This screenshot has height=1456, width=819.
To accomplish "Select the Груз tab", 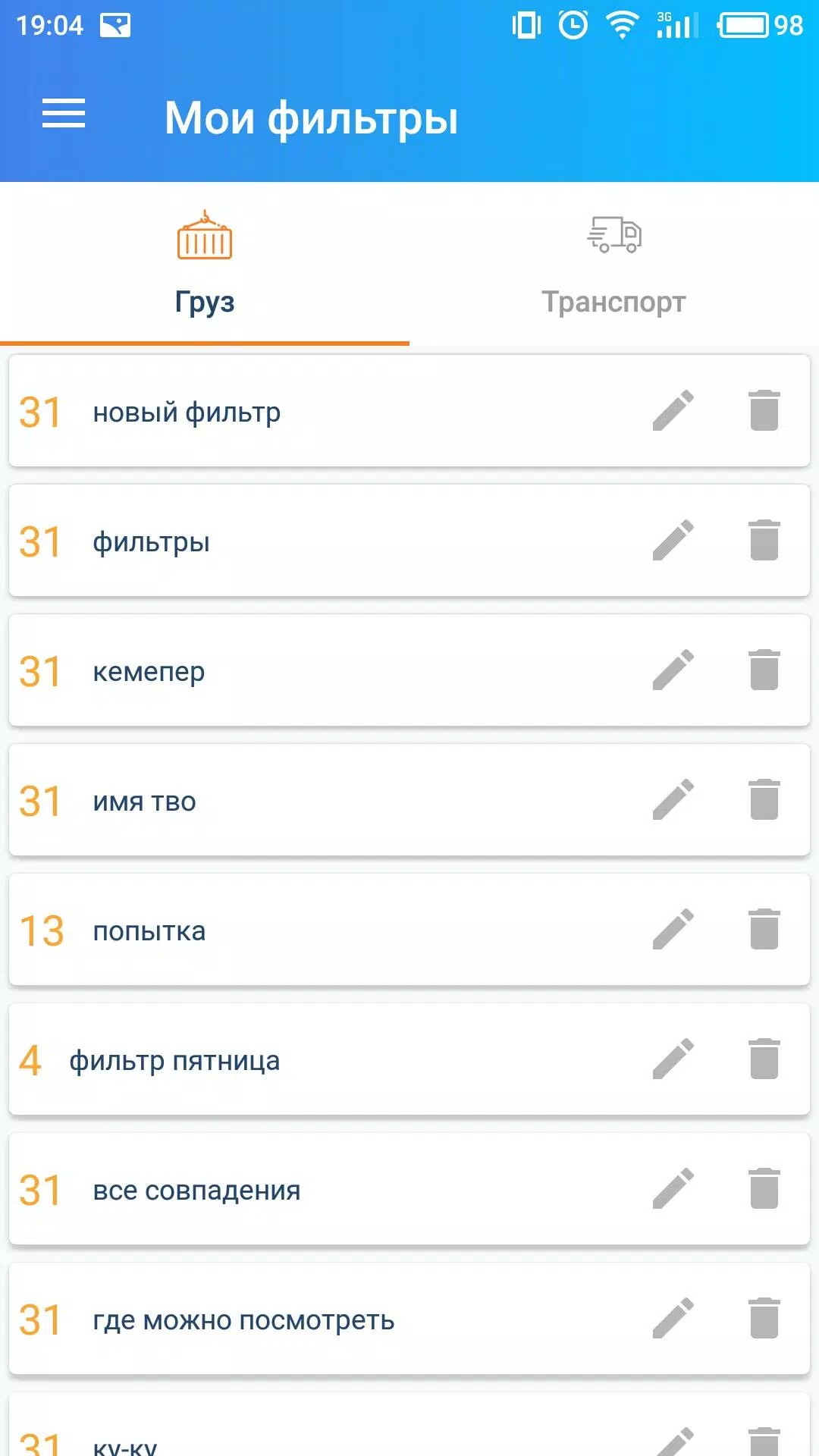I will pyautogui.click(x=204, y=301).
